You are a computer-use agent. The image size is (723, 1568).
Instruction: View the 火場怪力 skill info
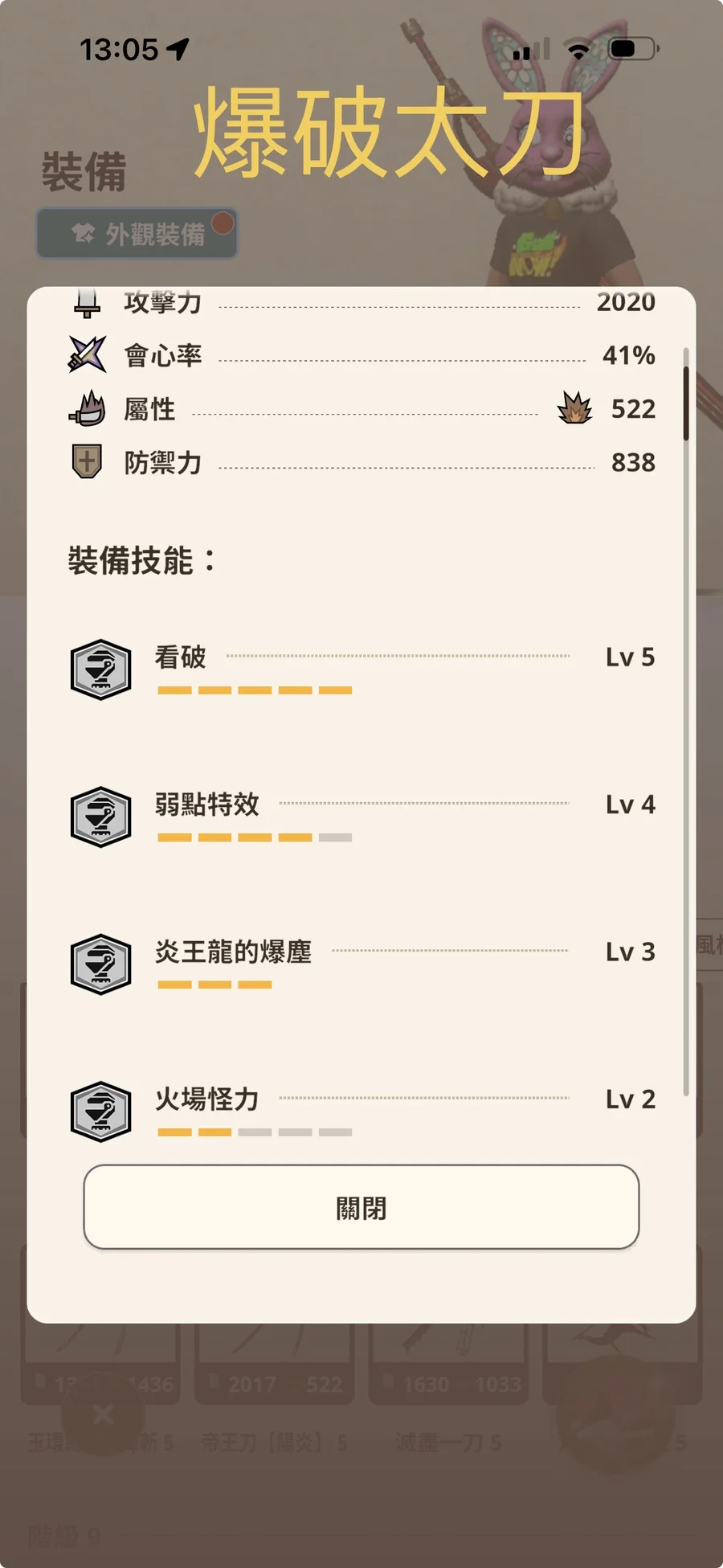coord(206,1099)
